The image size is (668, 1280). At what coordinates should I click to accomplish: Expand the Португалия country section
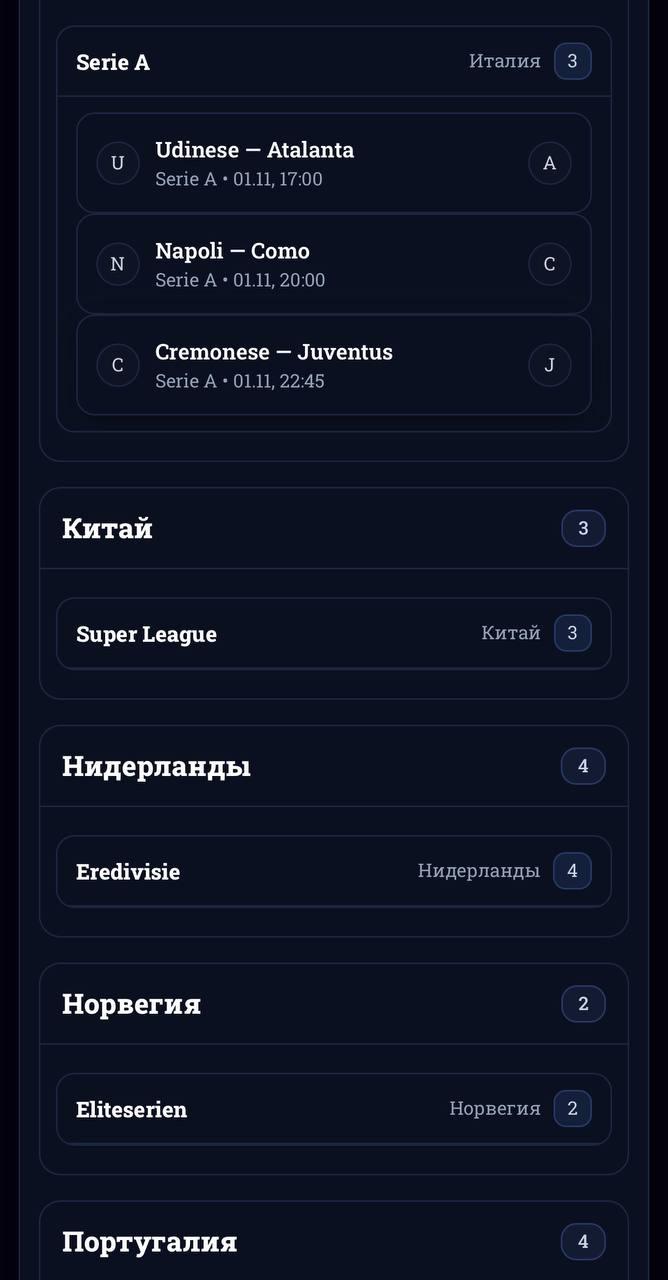[333, 1242]
